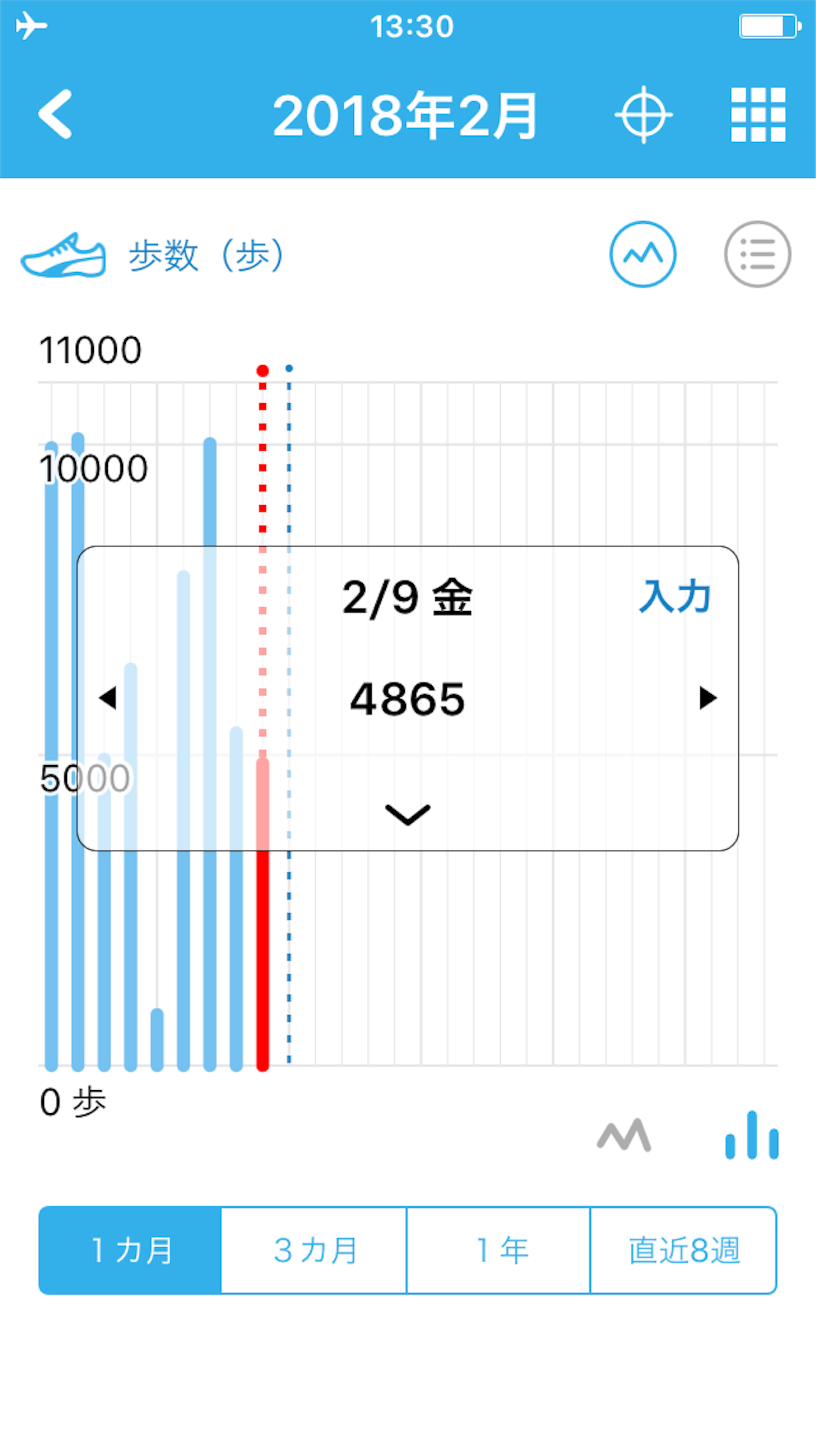Open the grid menu icon
The image size is (816, 1448).
click(758, 115)
